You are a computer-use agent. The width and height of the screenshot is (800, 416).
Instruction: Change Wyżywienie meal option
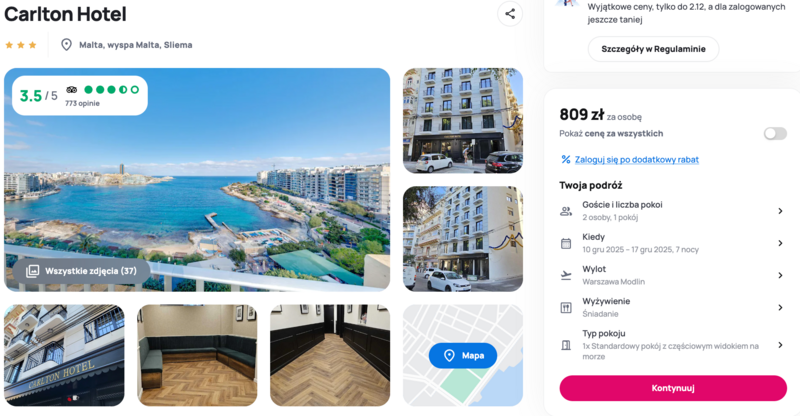[x=672, y=307]
